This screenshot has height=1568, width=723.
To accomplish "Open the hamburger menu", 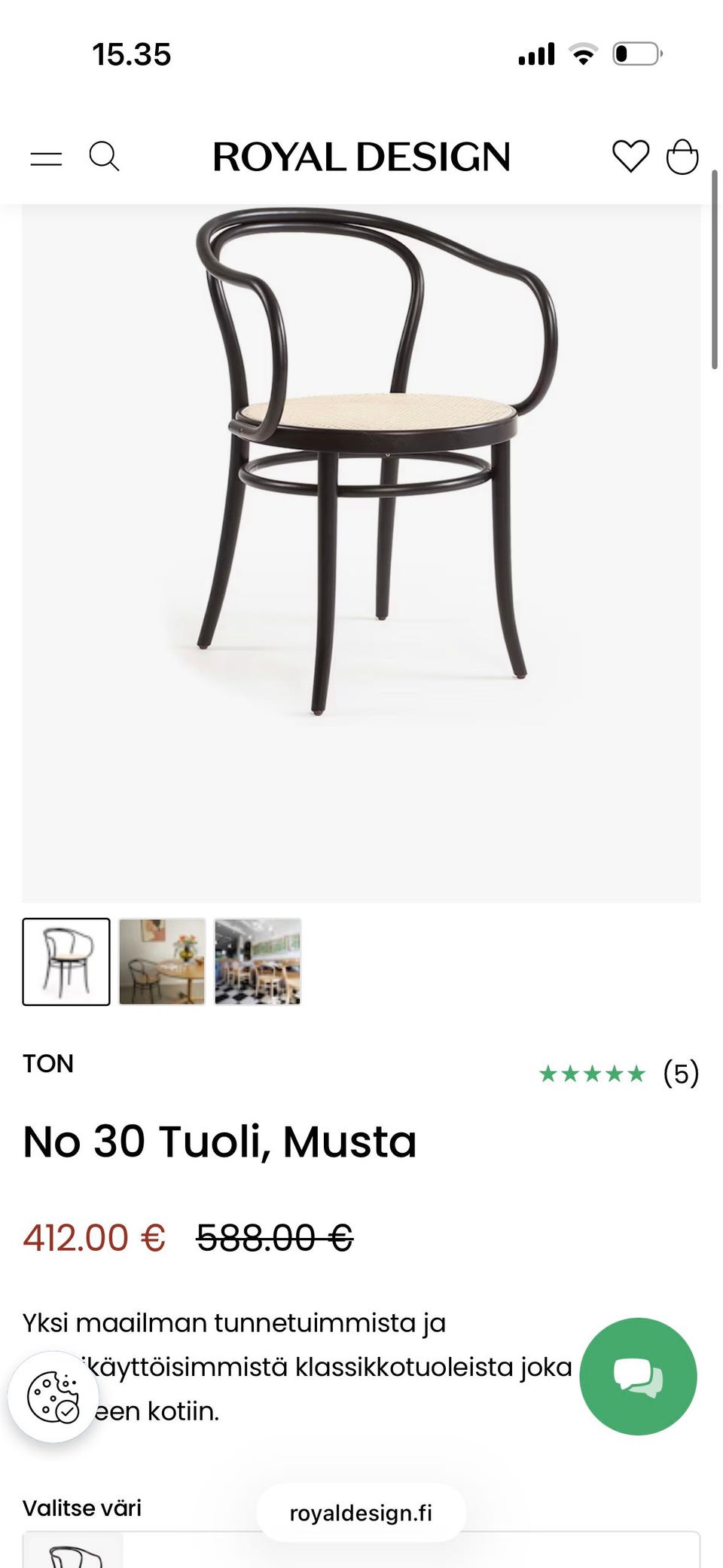I will coord(46,158).
